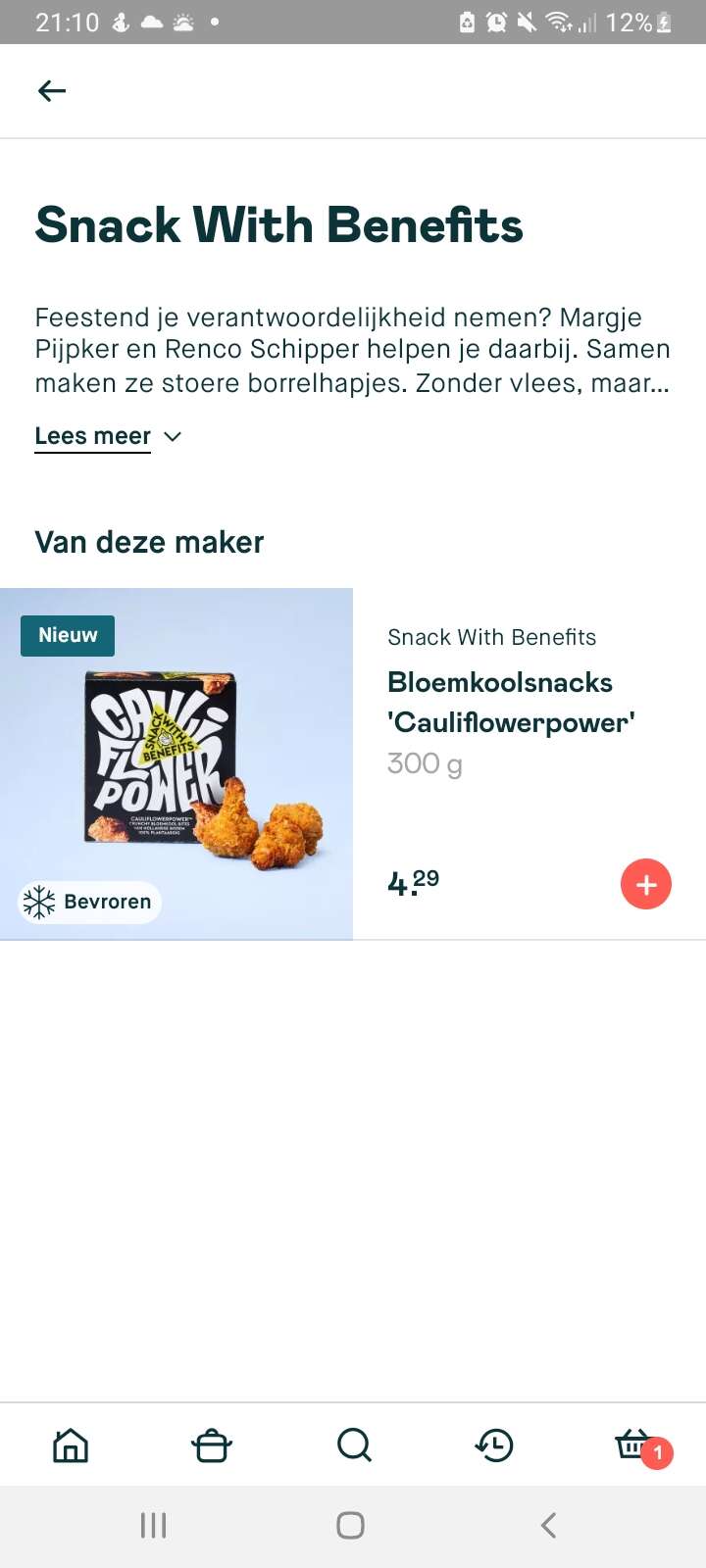
Task: Tap the system home button
Action: 350,1525
